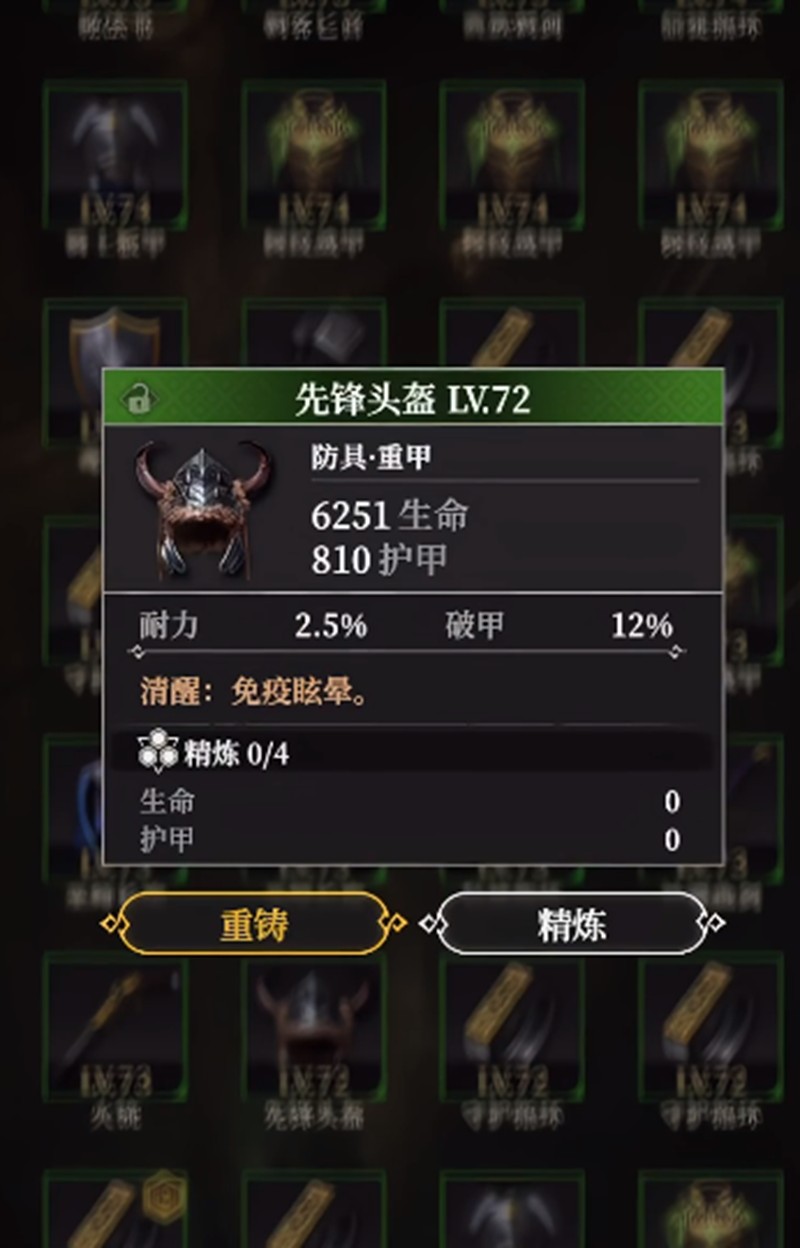Tap the 精炼 refine button

[x=571, y=924]
